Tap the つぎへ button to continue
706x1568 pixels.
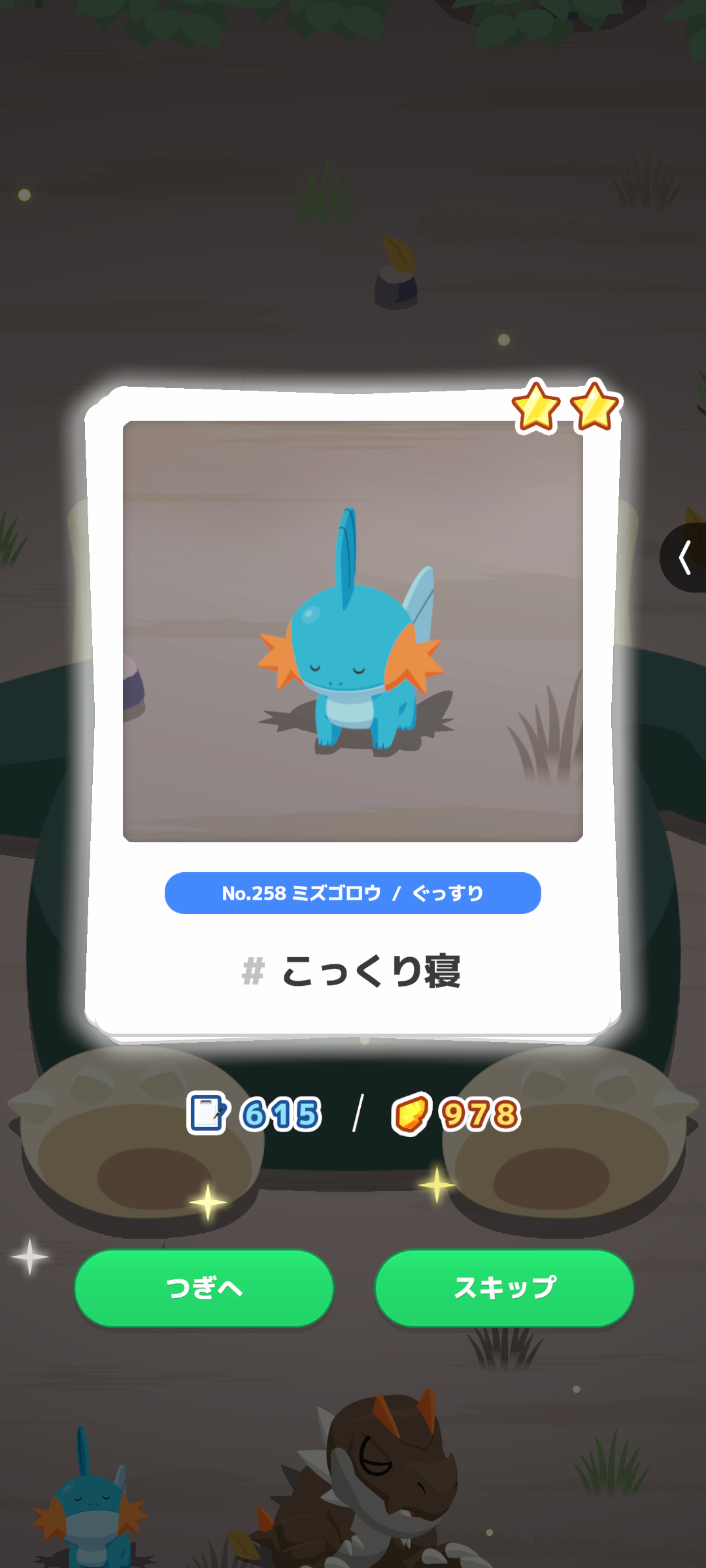pos(204,1288)
